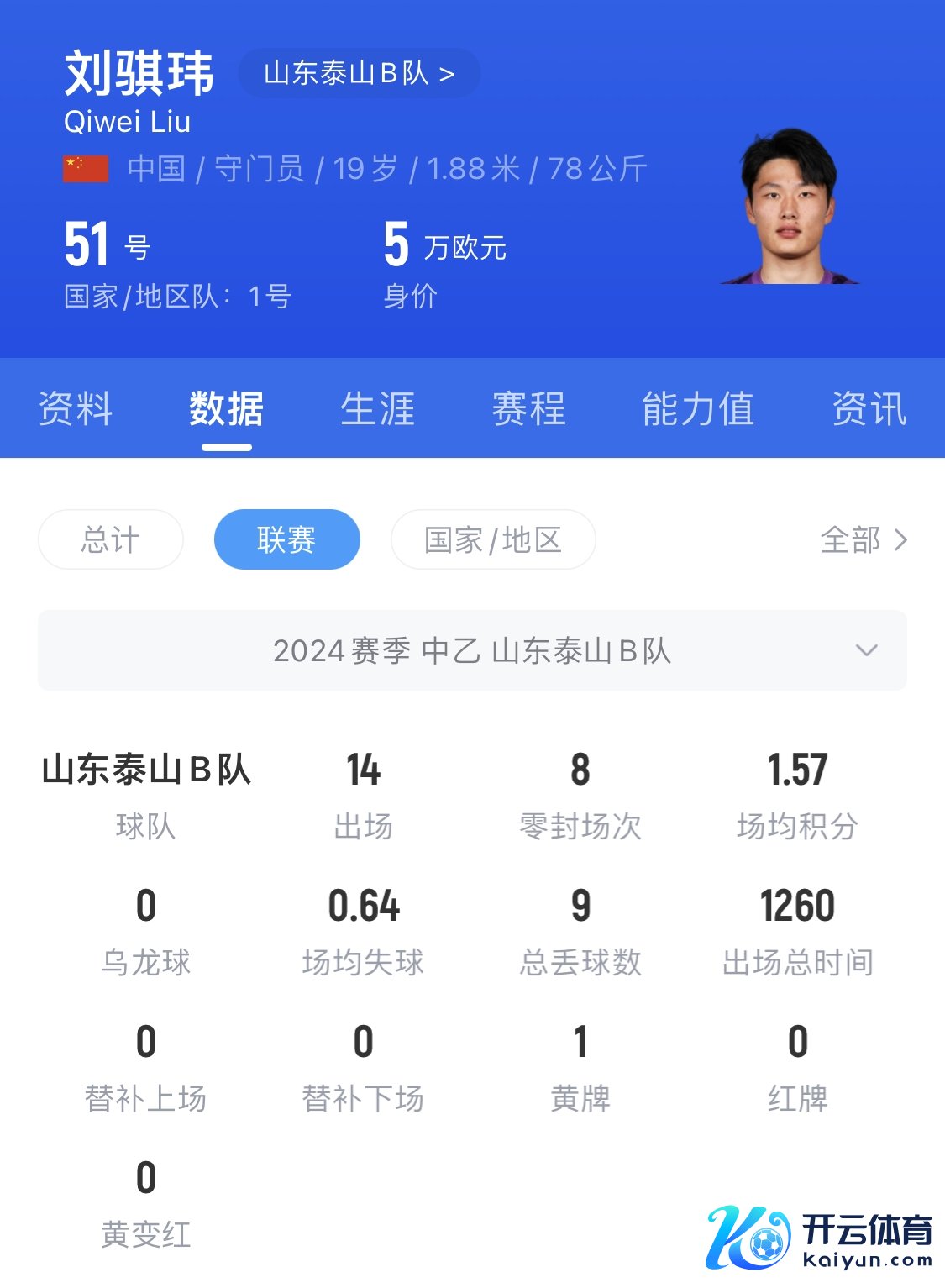Switch to the 资料 tab
Viewport: 945px width, 1288px height.
point(76,409)
